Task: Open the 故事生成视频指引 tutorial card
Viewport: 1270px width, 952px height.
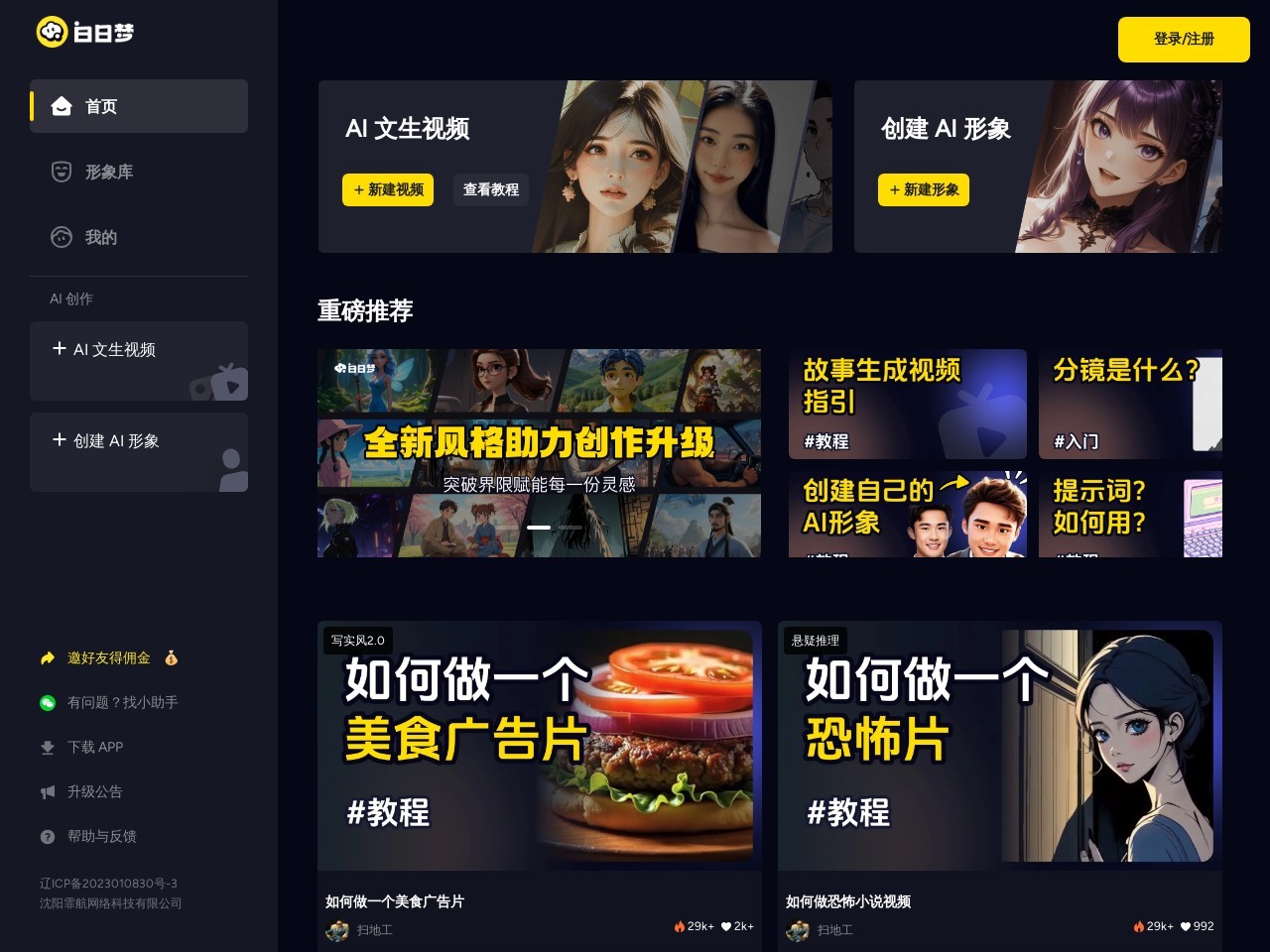Action: click(907, 404)
